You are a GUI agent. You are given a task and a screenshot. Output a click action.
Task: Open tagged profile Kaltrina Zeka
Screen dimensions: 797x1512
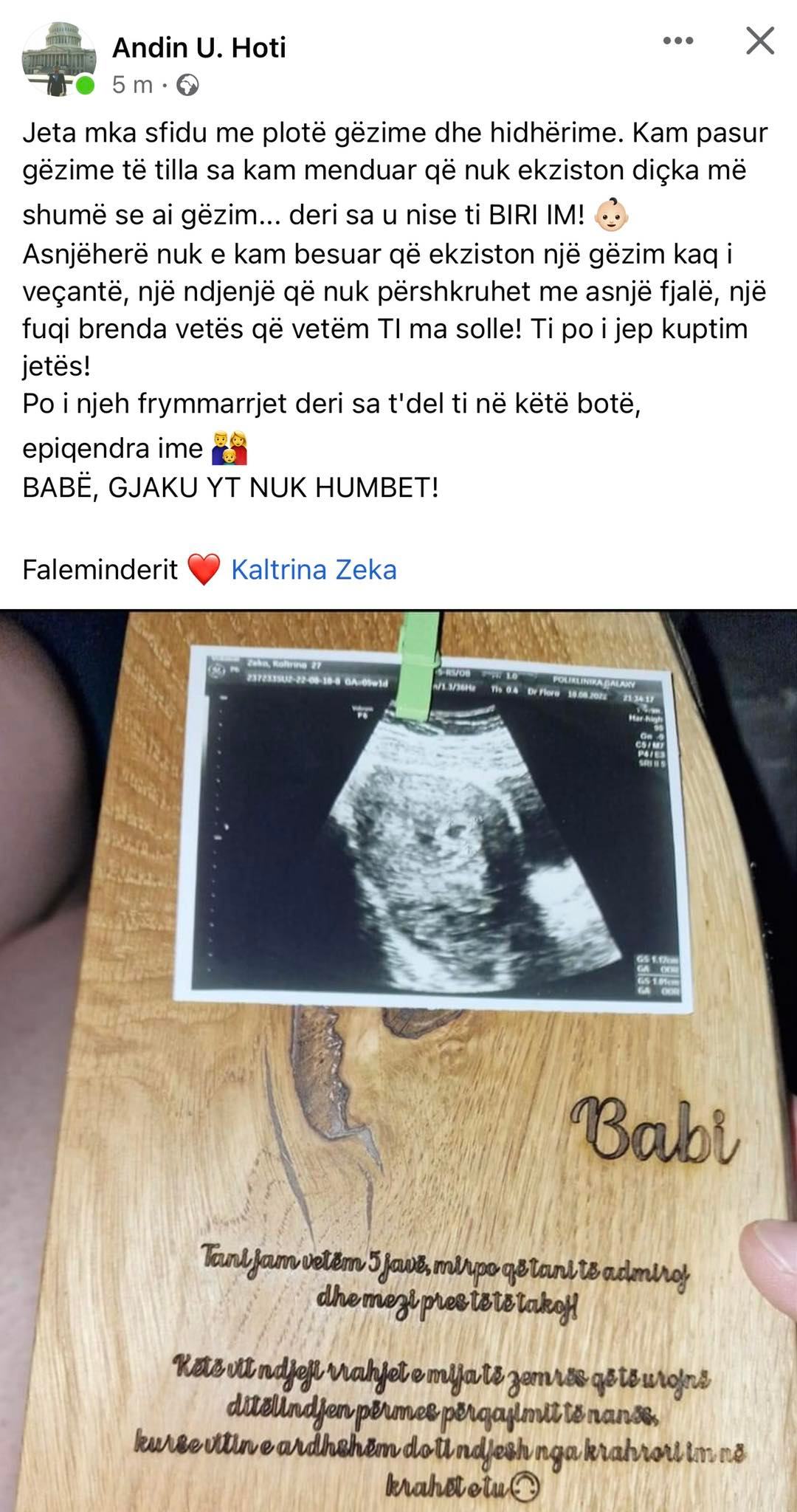[314, 569]
